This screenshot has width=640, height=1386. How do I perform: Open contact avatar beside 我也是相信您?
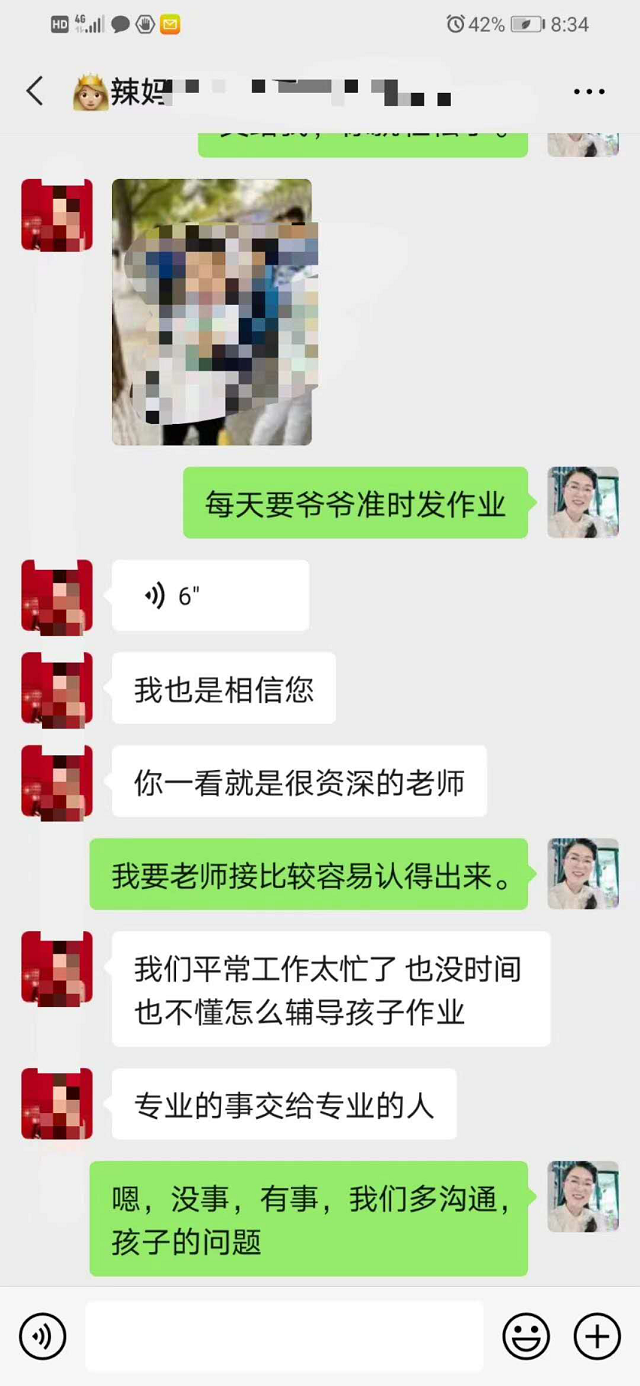click(x=57, y=689)
